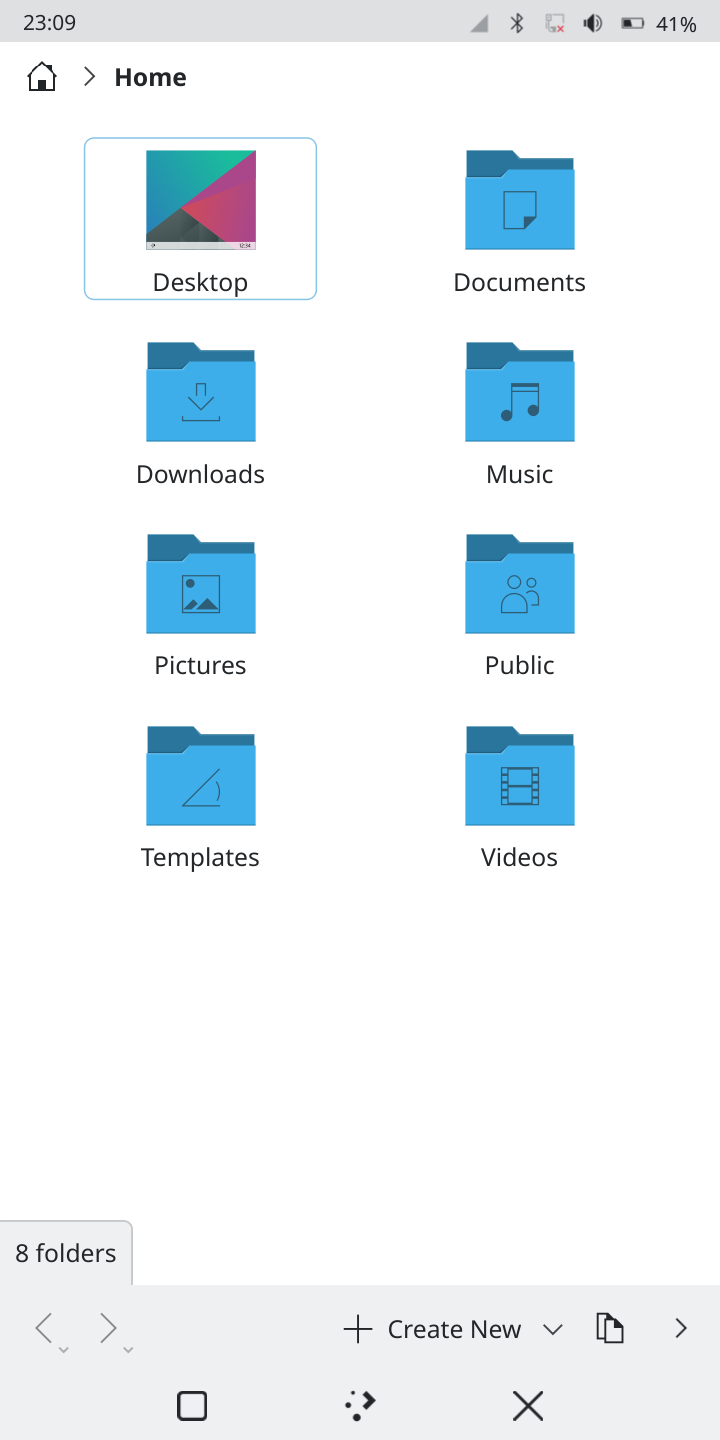Tap the paste clipboard icon
Viewport: 720px width, 1440px height.
point(610,1328)
